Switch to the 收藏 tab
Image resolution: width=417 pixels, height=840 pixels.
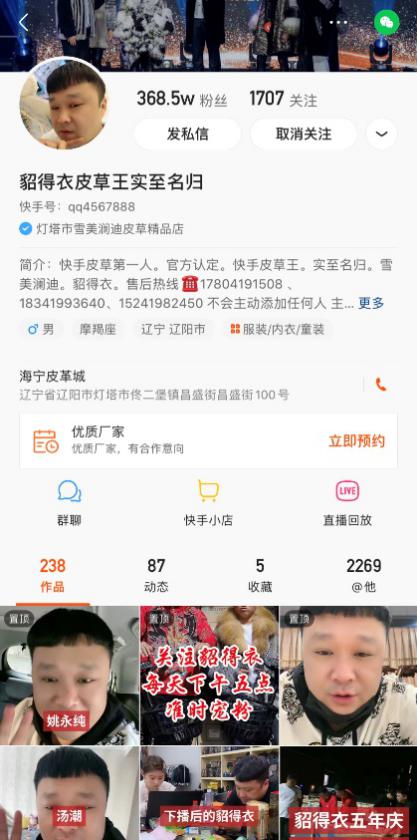(x=260, y=575)
